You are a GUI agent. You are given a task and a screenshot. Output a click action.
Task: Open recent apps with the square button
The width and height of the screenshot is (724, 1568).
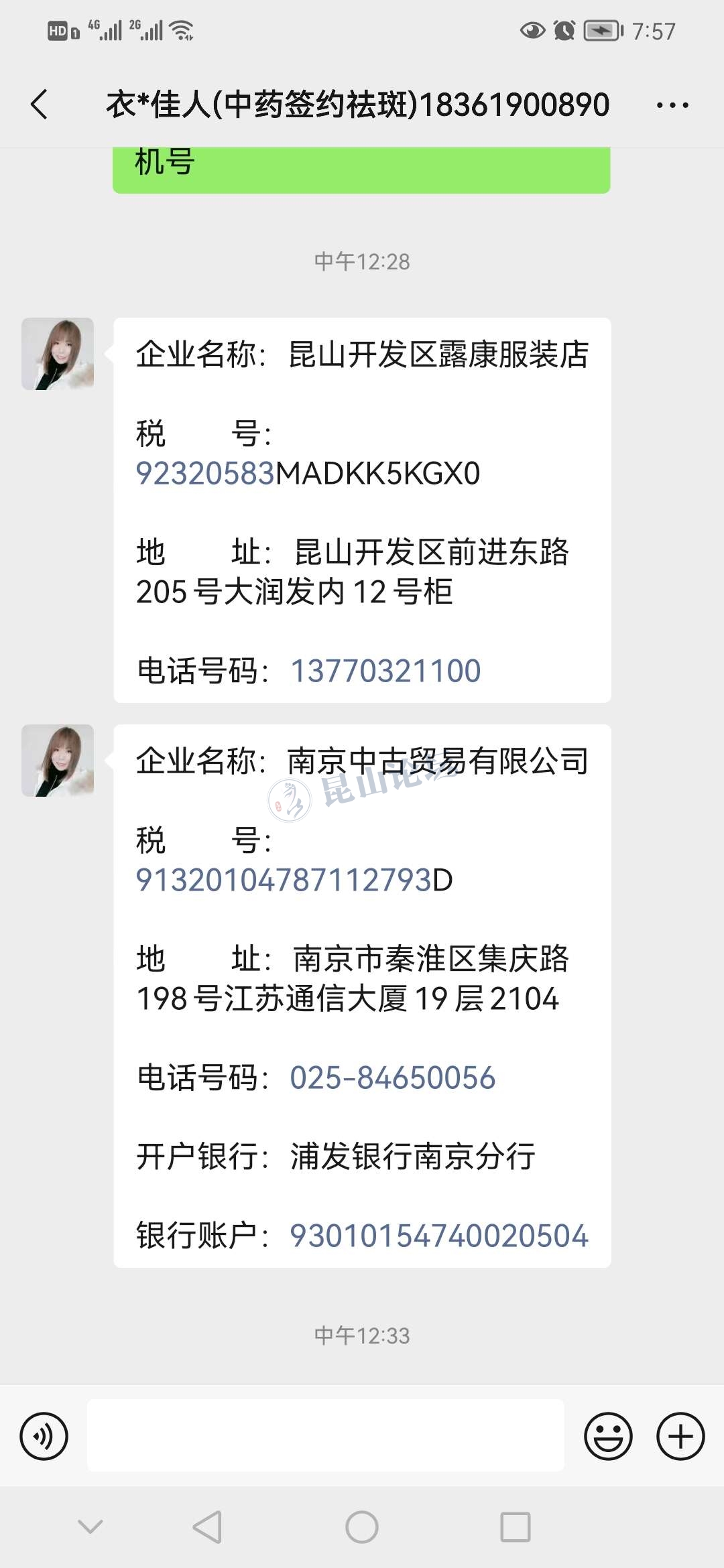(x=515, y=1528)
